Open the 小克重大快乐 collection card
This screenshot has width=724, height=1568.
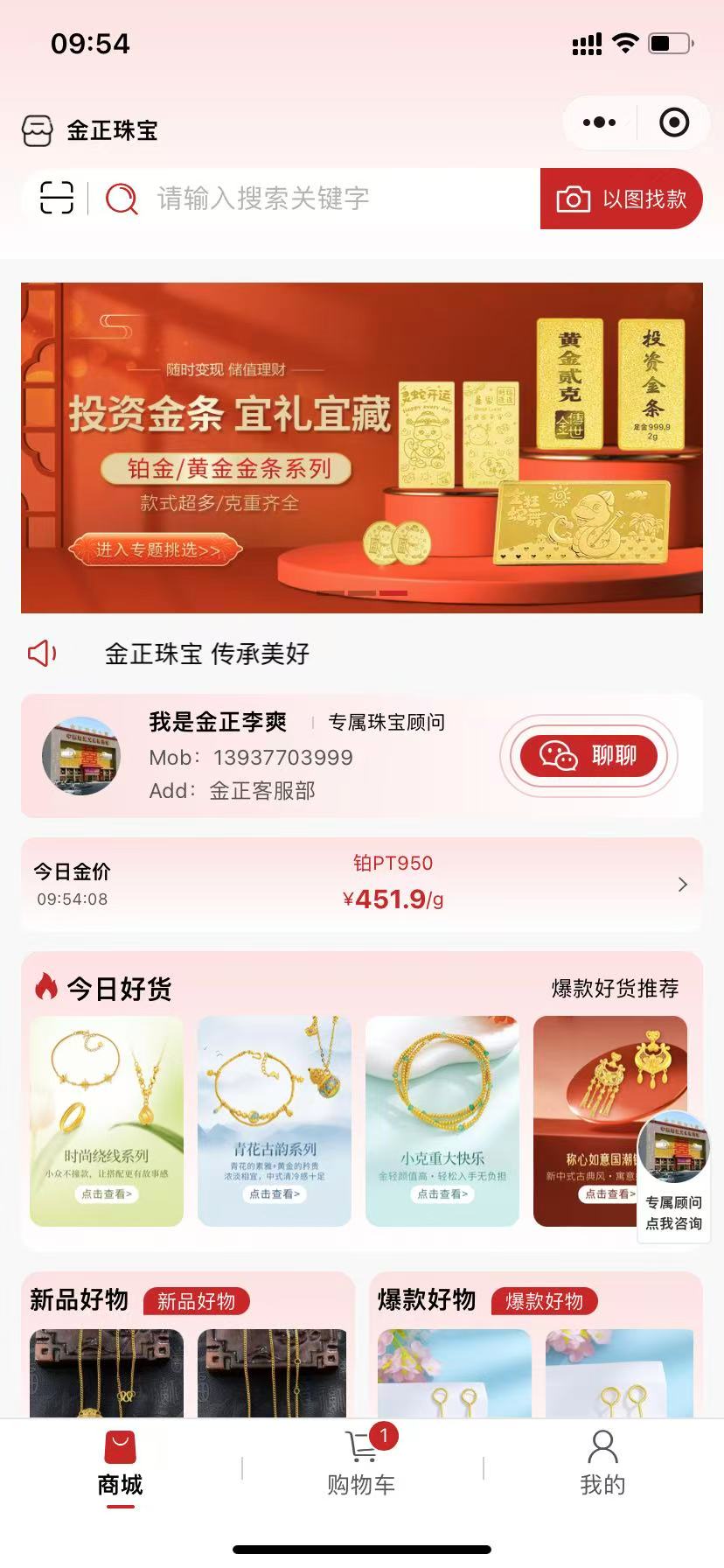tap(442, 1121)
